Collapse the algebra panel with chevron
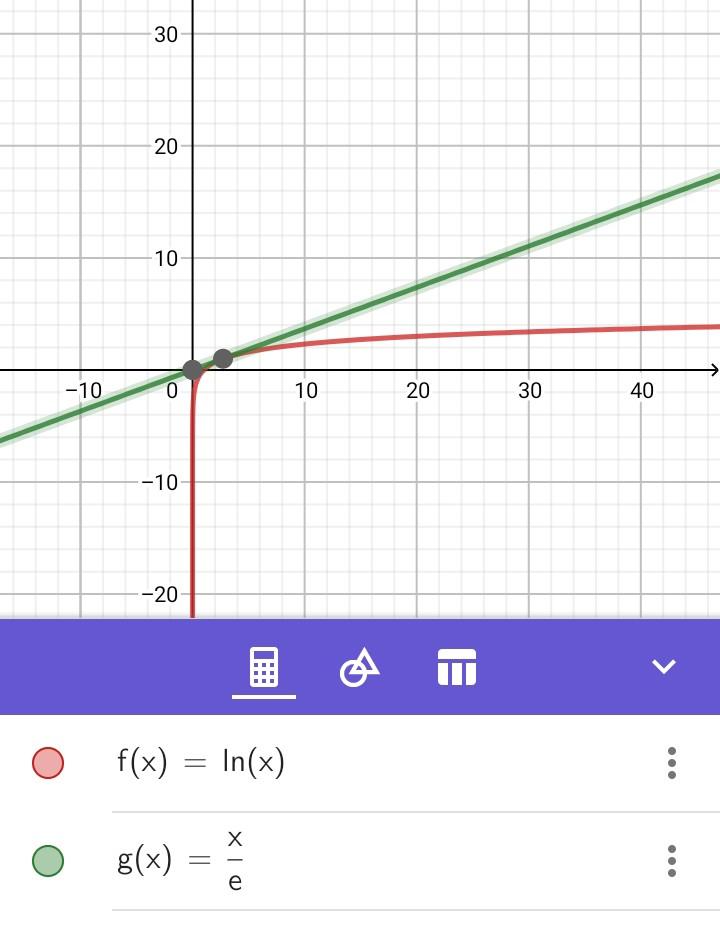The width and height of the screenshot is (720, 930). (664, 667)
